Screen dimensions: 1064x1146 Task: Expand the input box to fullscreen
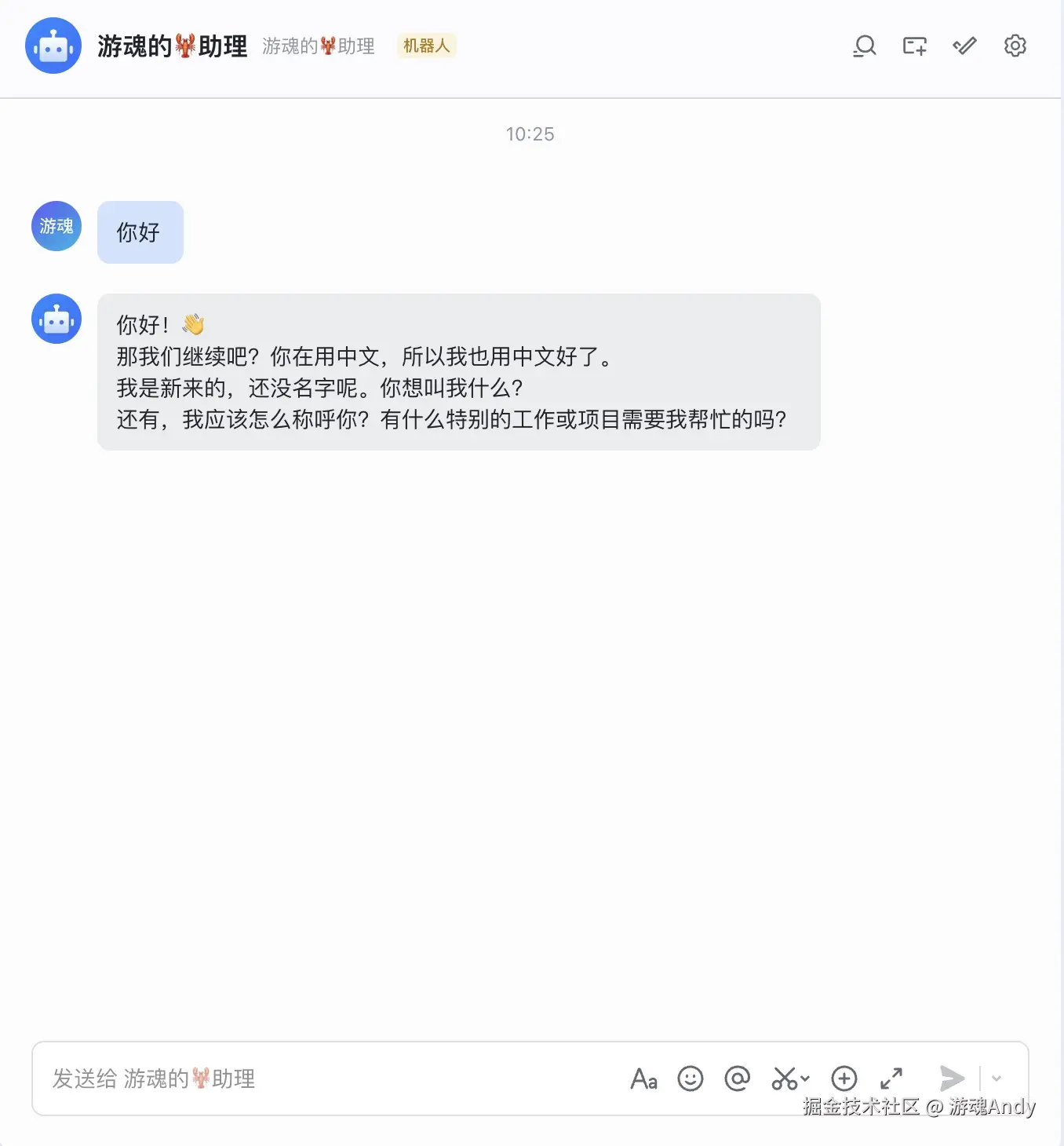(x=891, y=1078)
